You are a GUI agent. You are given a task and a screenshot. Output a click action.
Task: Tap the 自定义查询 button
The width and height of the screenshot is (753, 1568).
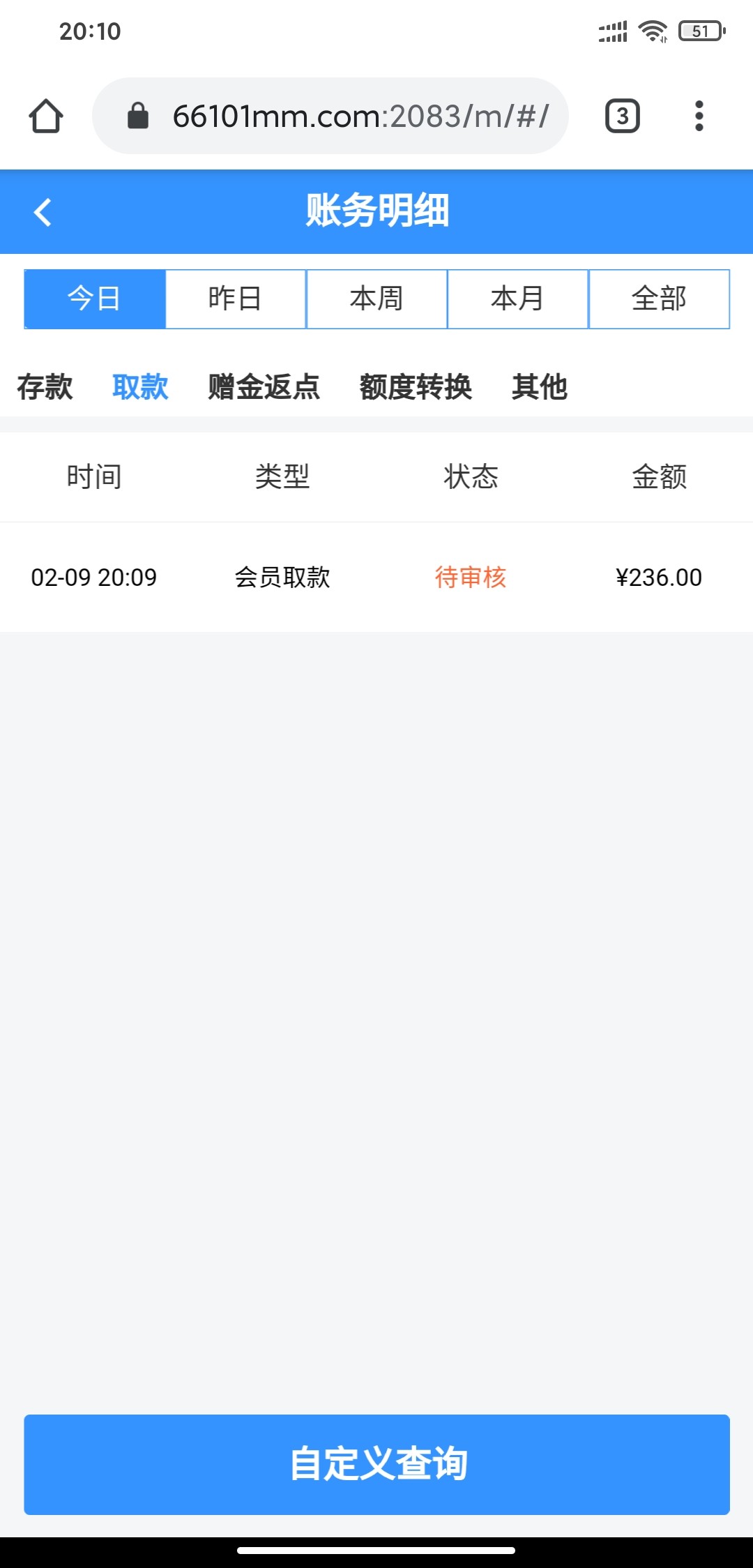point(376,1464)
